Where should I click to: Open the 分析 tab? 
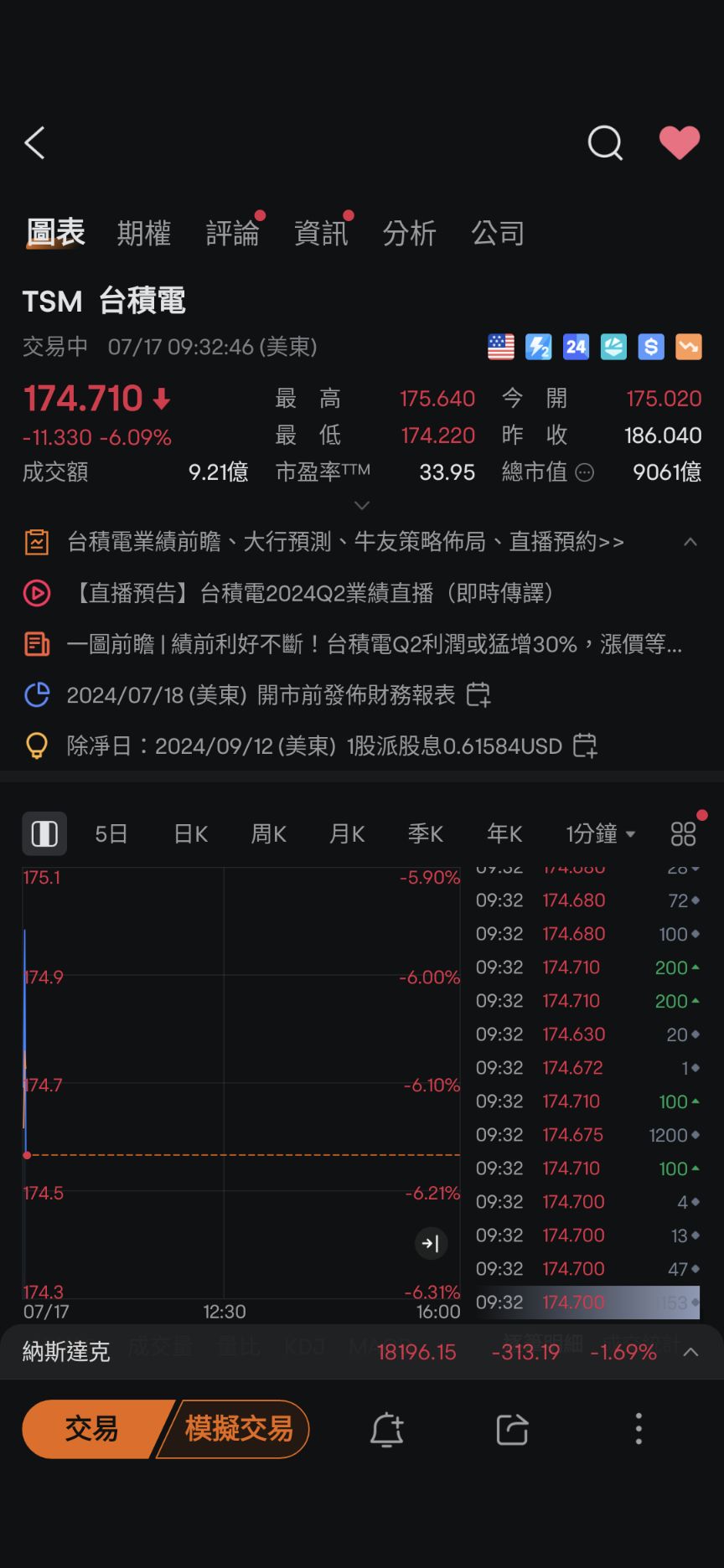pyautogui.click(x=409, y=233)
